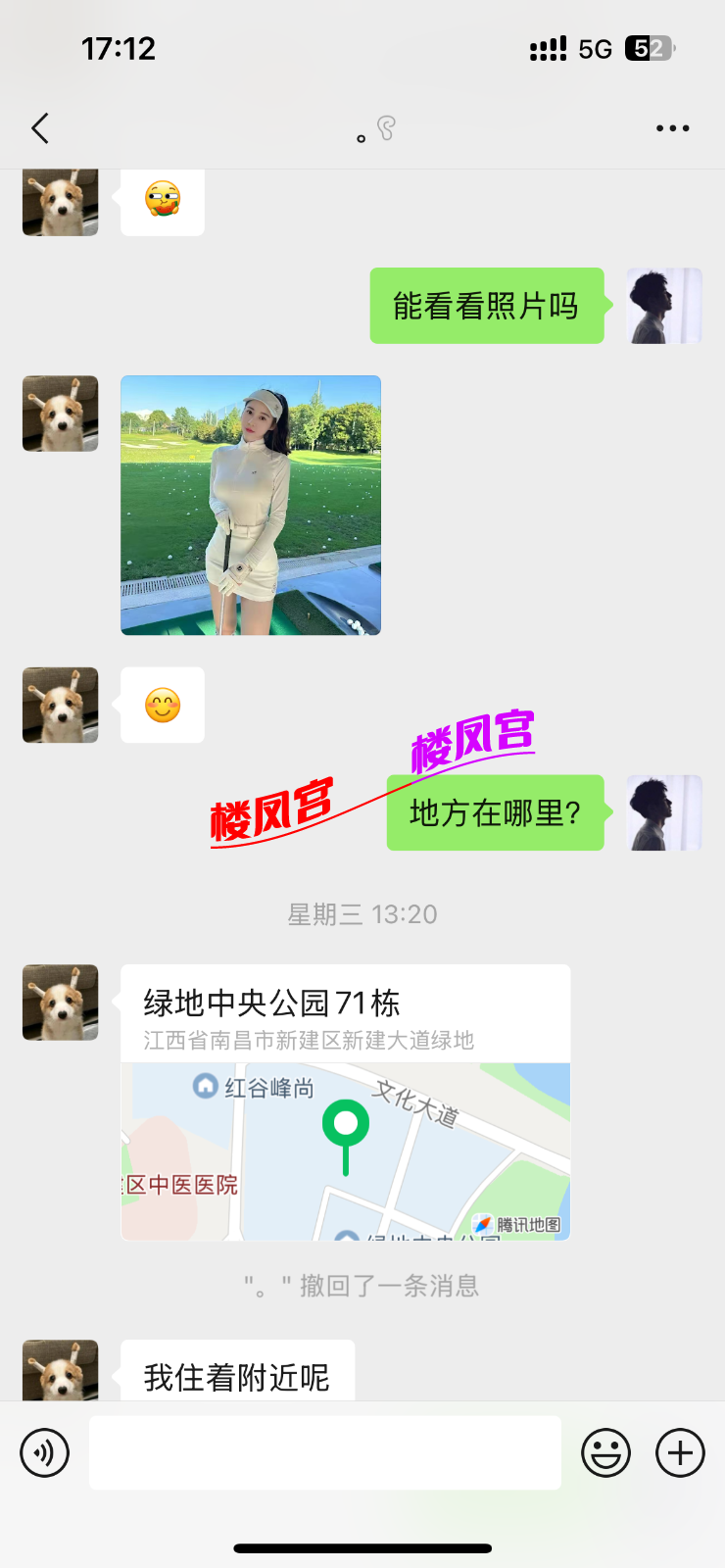Open the corgi avatar beside the photo

[61, 414]
